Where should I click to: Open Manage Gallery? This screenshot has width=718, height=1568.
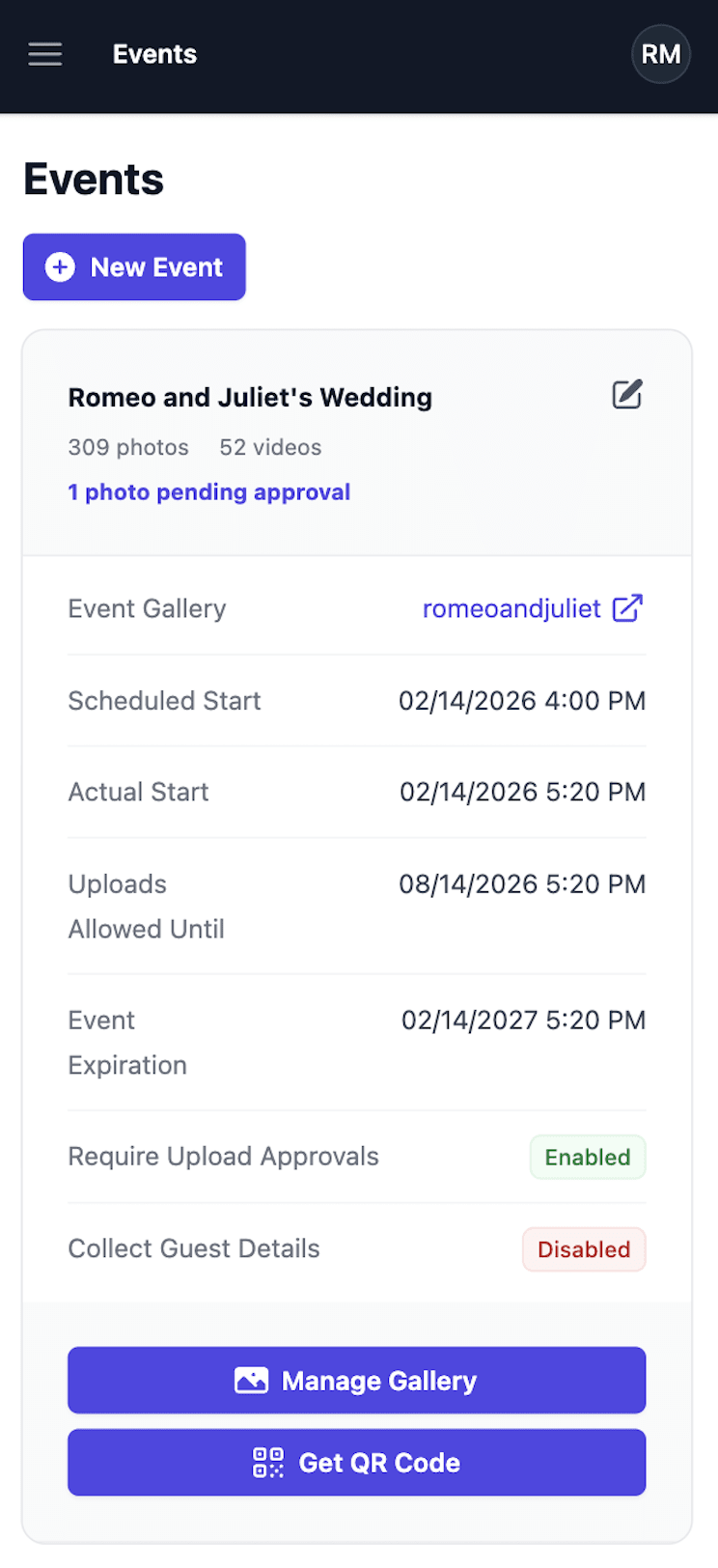pyautogui.click(x=356, y=1380)
